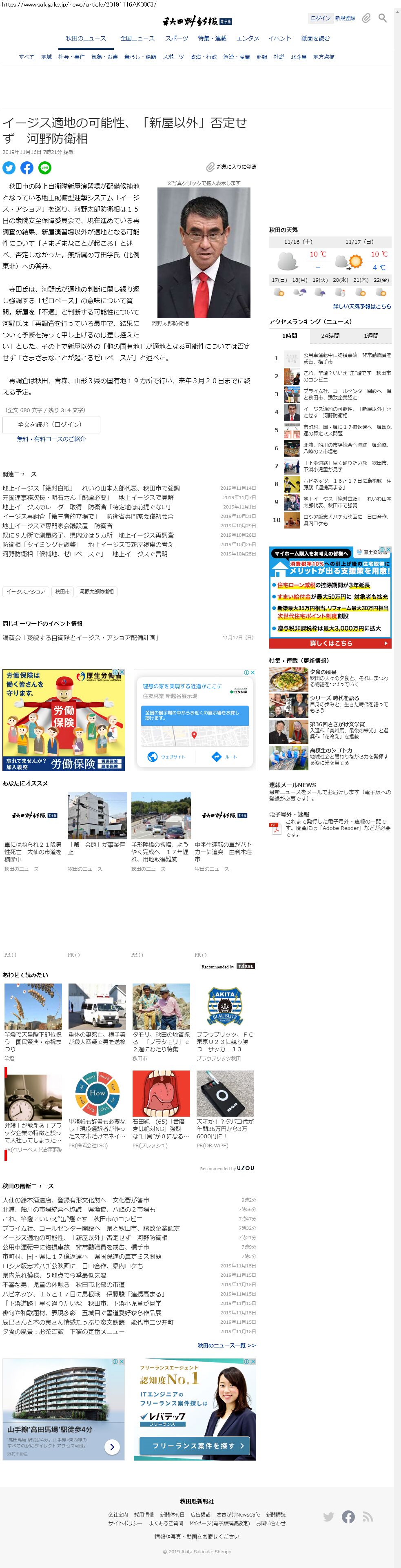Open 秋田のニュース一覧 link
The image size is (401, 1568).
pos(226,1345)
